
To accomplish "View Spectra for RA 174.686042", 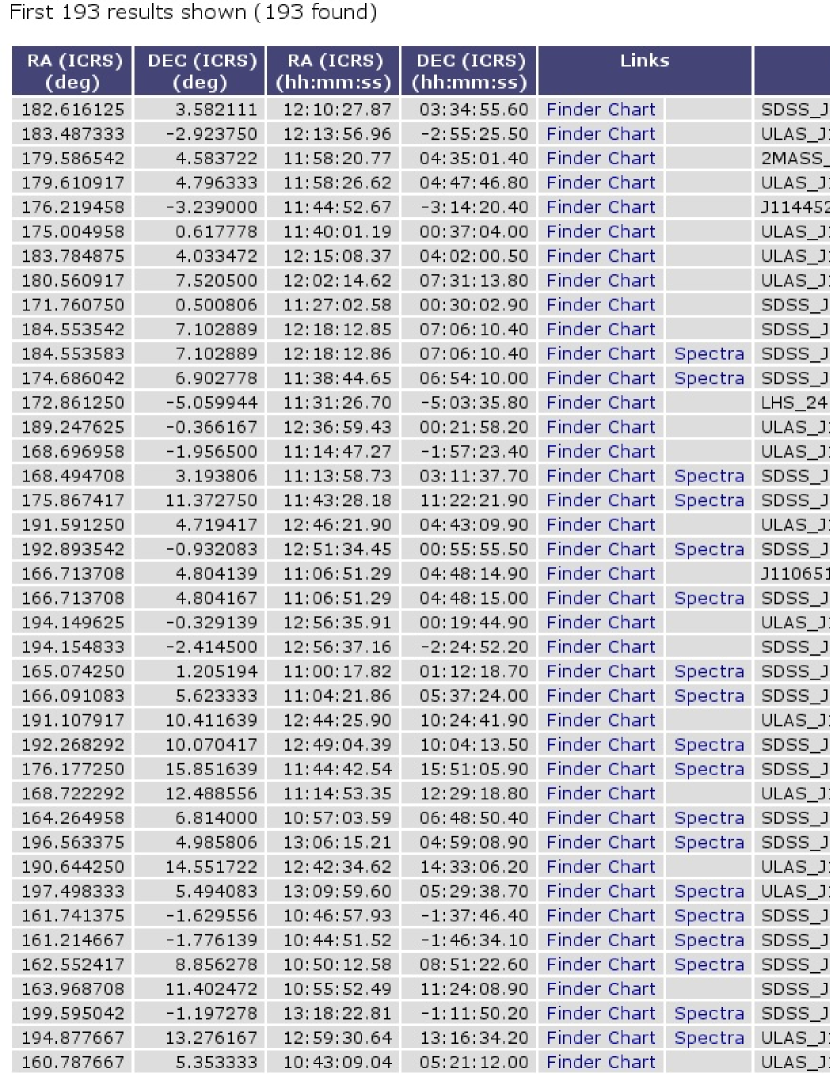I will point(709,378).
